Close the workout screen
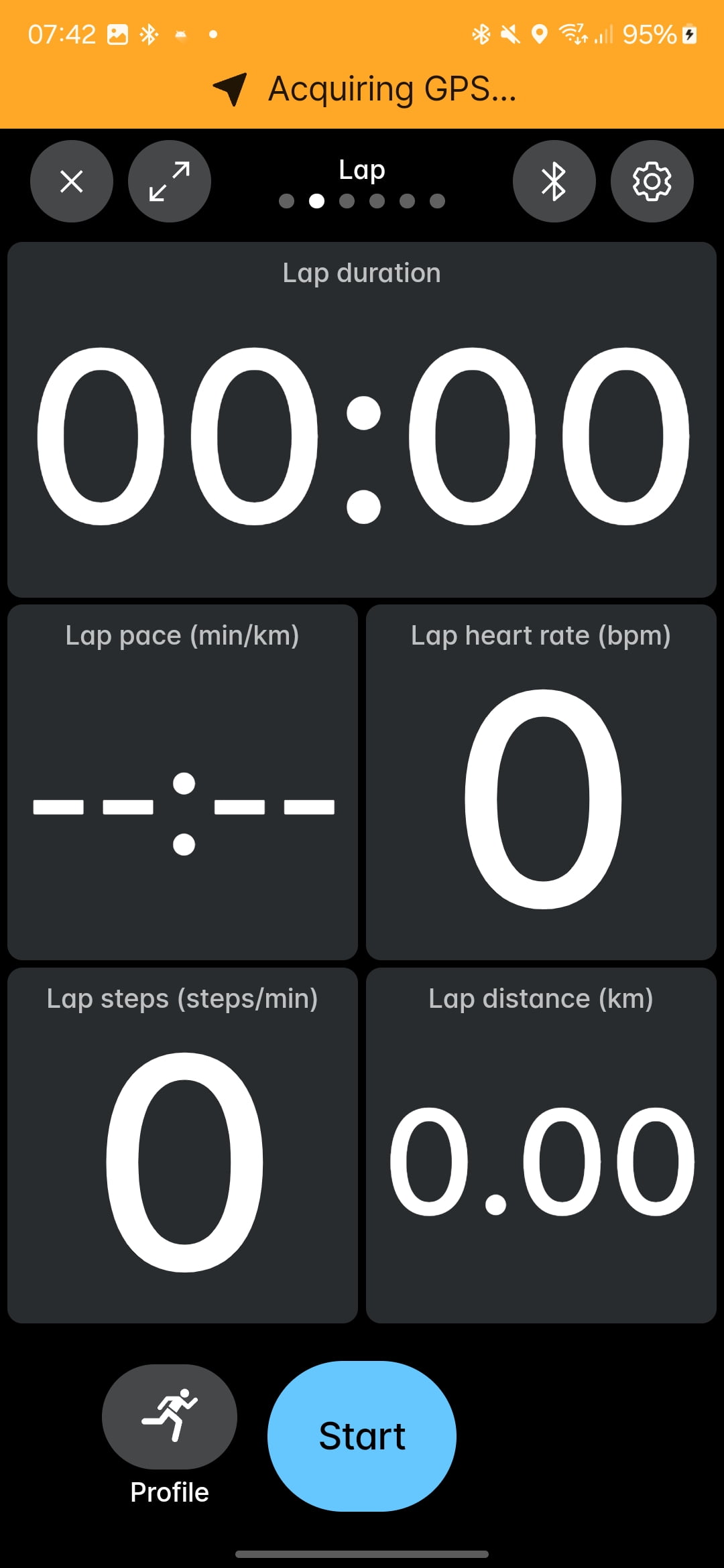Screen dimensions: 724x1568 click(72, 181)
